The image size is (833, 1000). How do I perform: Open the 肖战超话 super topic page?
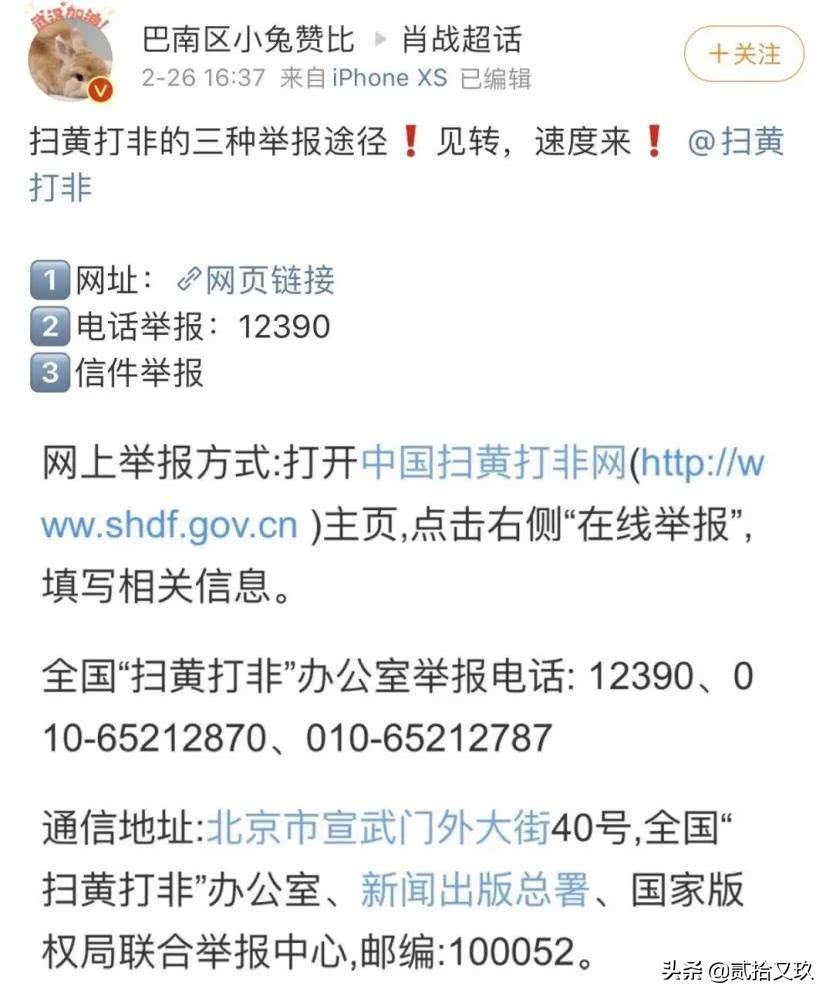460,41
